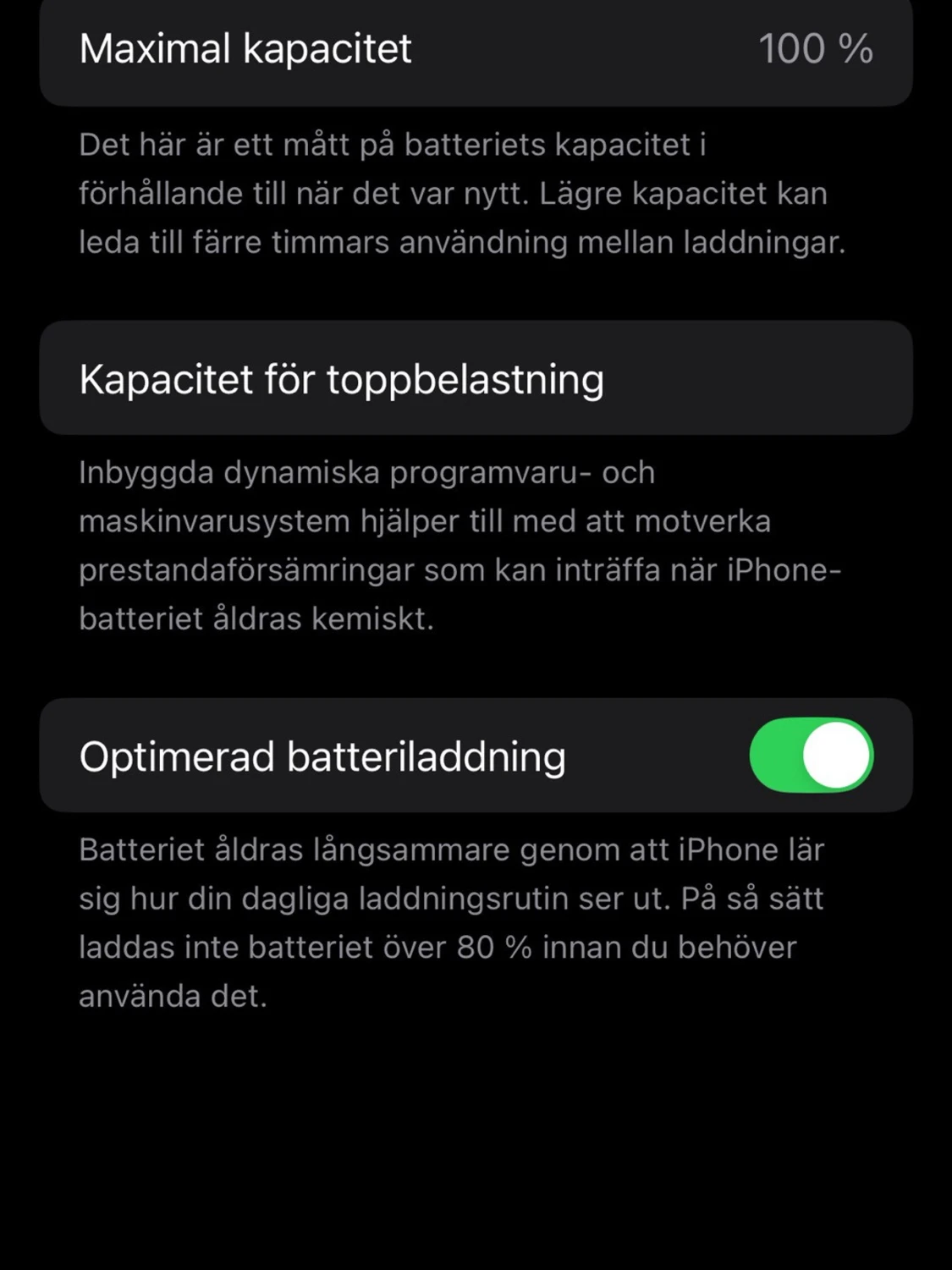Tap the 100 % capacity value
Image resolution: width=952 pixels, height=1270 pixels.
814,51
